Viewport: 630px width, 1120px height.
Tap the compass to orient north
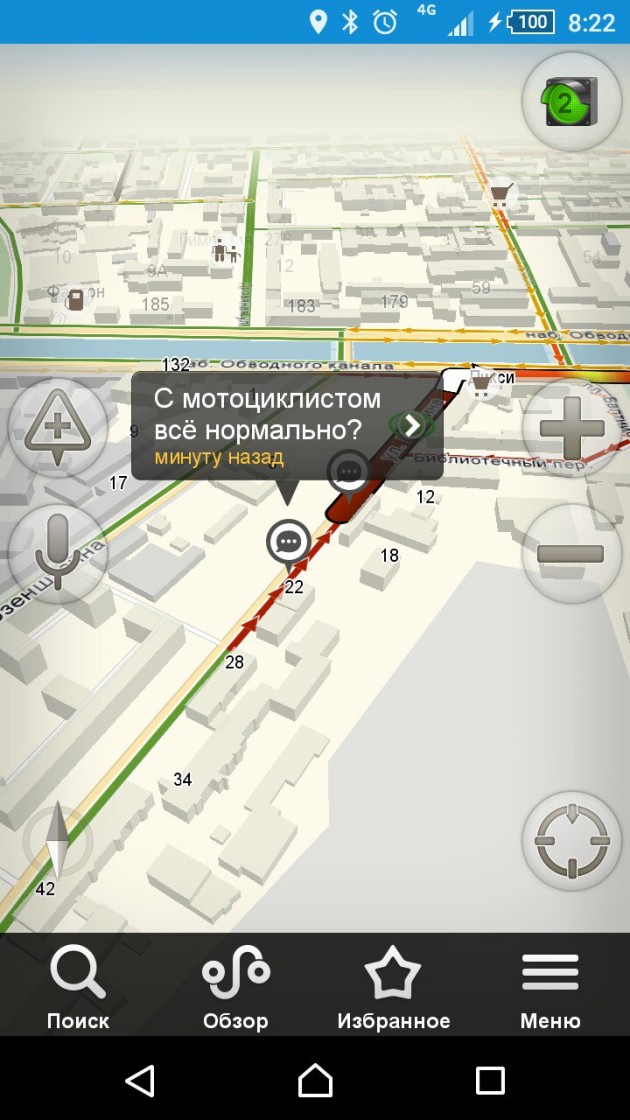coord(58,841)
